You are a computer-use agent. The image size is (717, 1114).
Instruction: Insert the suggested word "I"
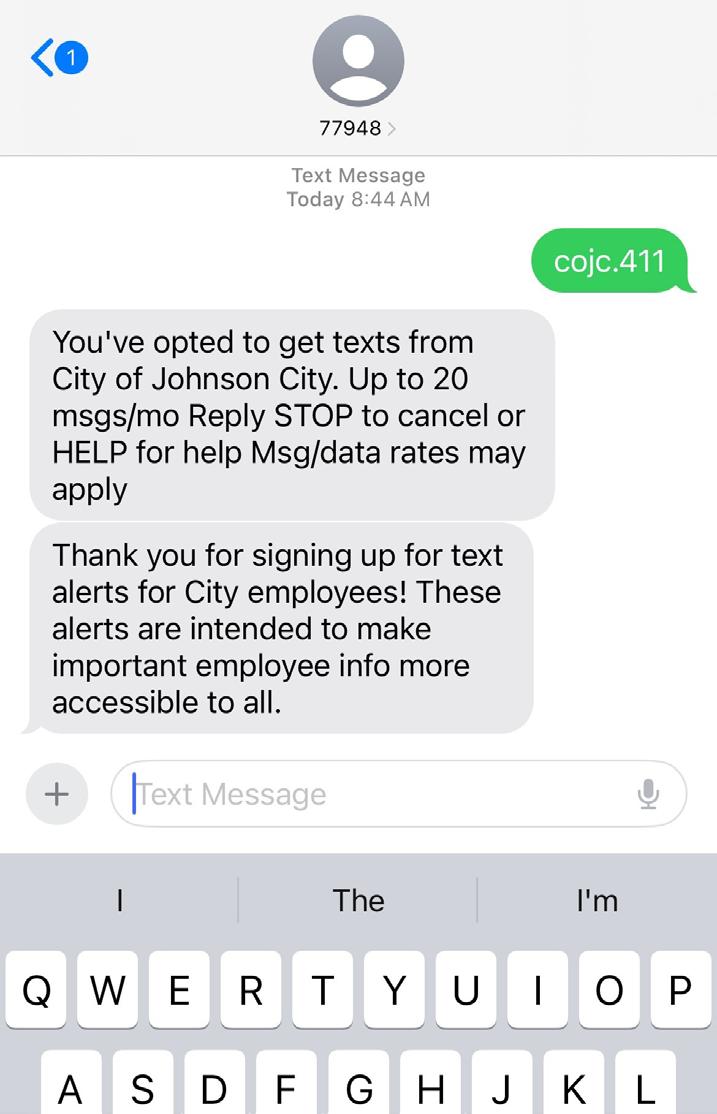pos(119,900)
